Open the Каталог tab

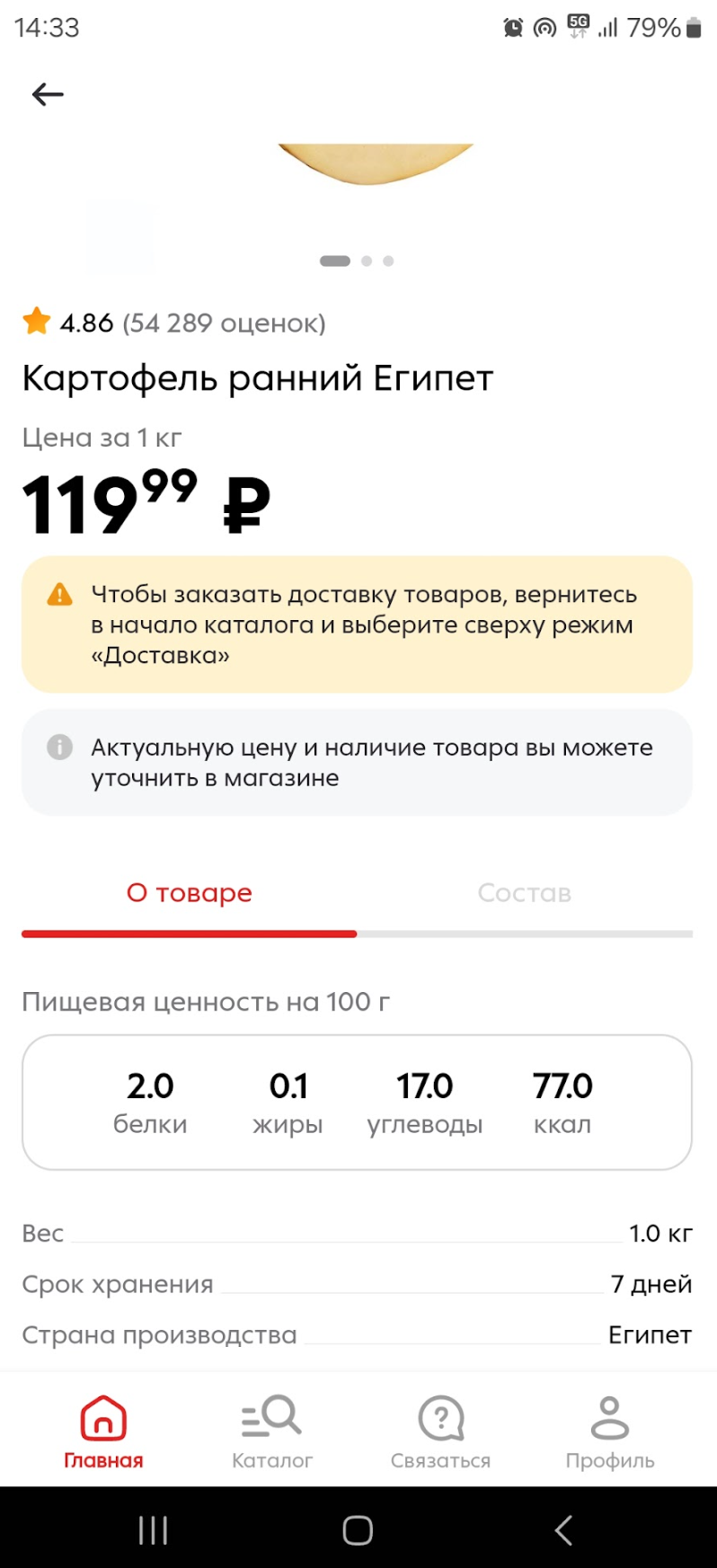271,1432
